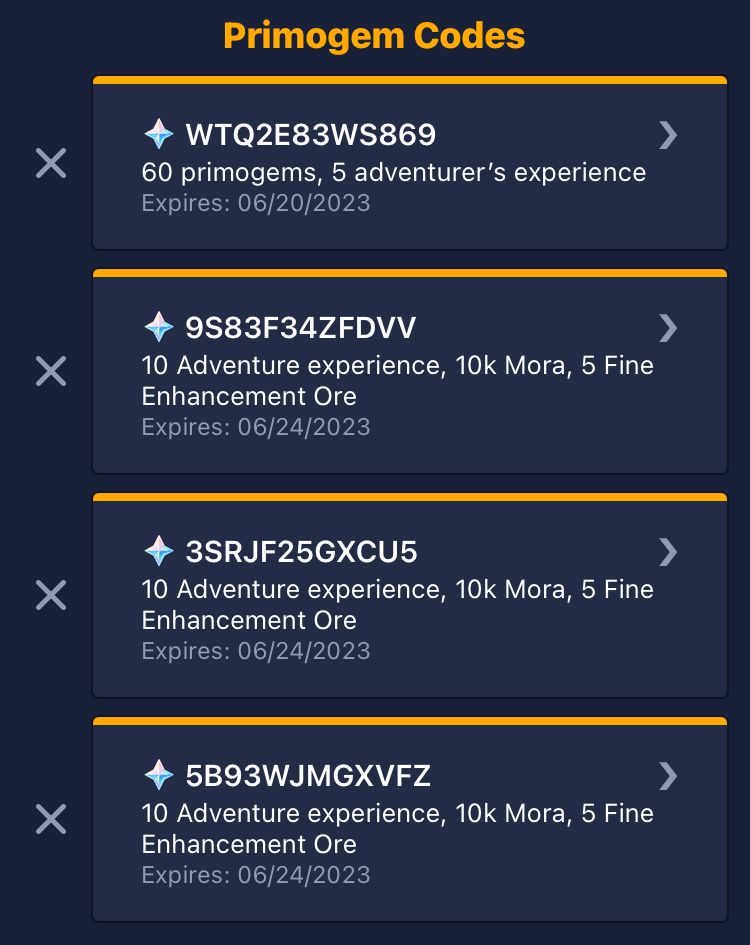750x945 pixels.
Task: Remove the 9S83F34ZFDVV code
Action: point(51,372)
